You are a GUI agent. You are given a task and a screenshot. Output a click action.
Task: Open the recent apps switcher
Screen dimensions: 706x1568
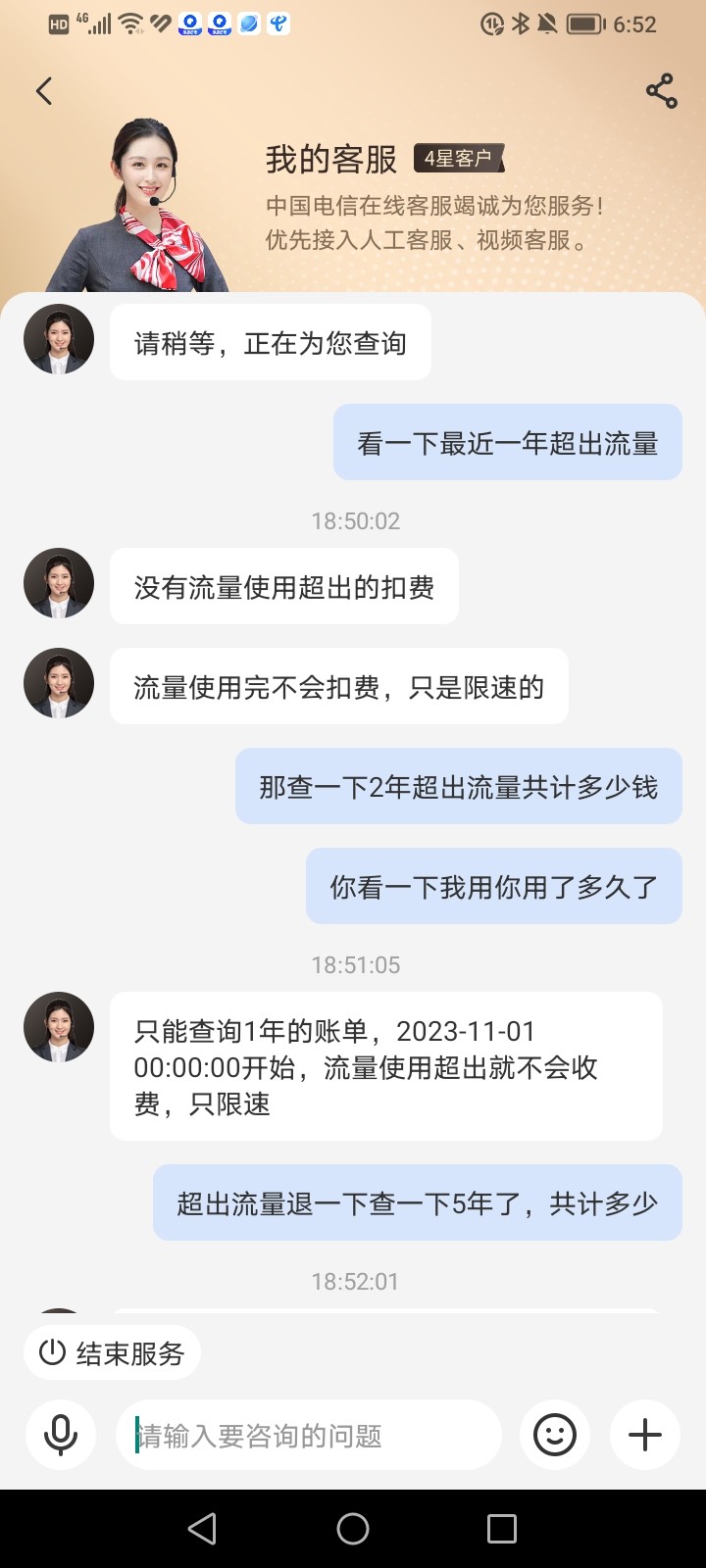pyautogui.click(x=502, y=1529)
